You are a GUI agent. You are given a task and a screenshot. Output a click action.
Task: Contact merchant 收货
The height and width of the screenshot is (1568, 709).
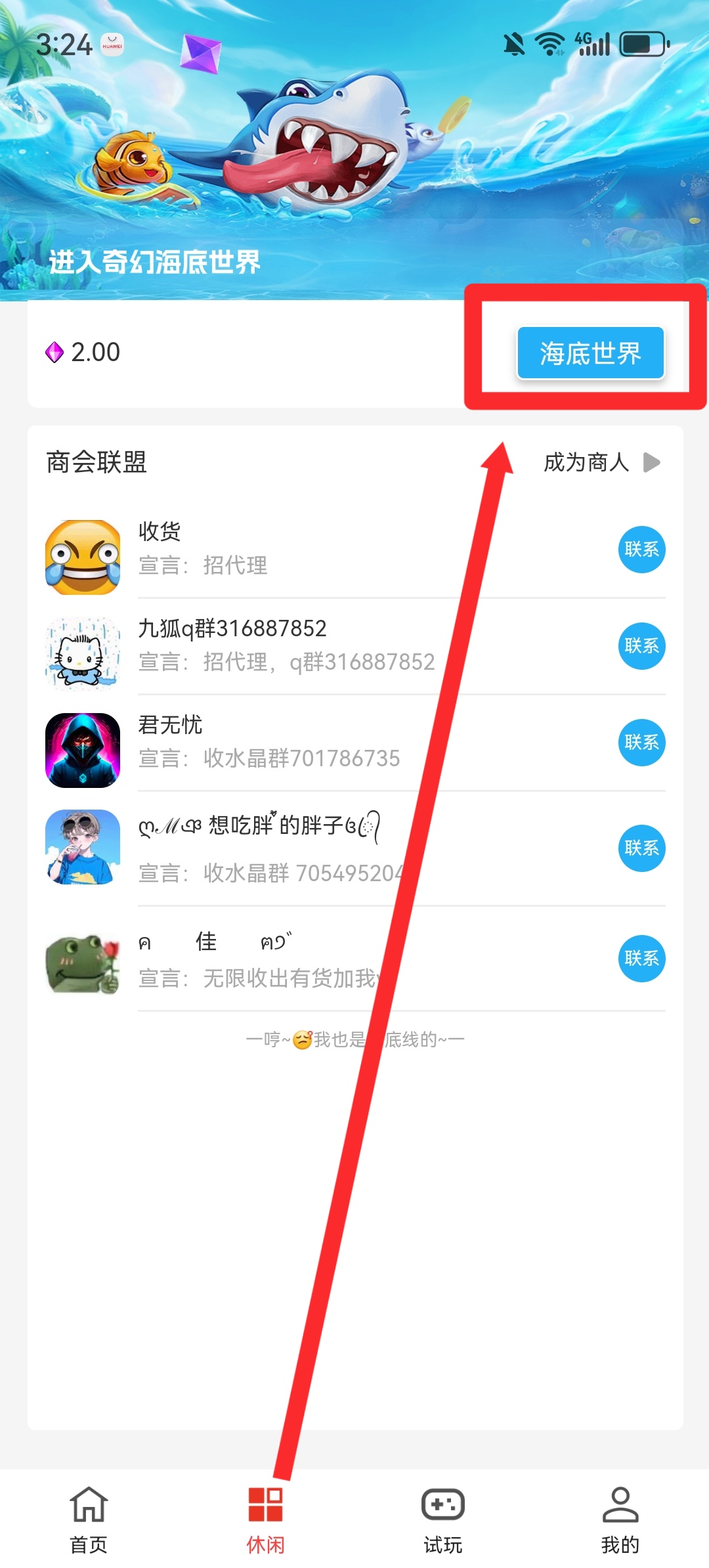[641, 549]
